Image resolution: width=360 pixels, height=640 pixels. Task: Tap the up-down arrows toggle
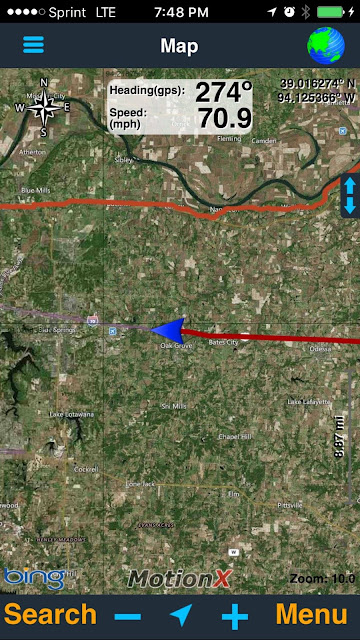click(x=350, y=196)
